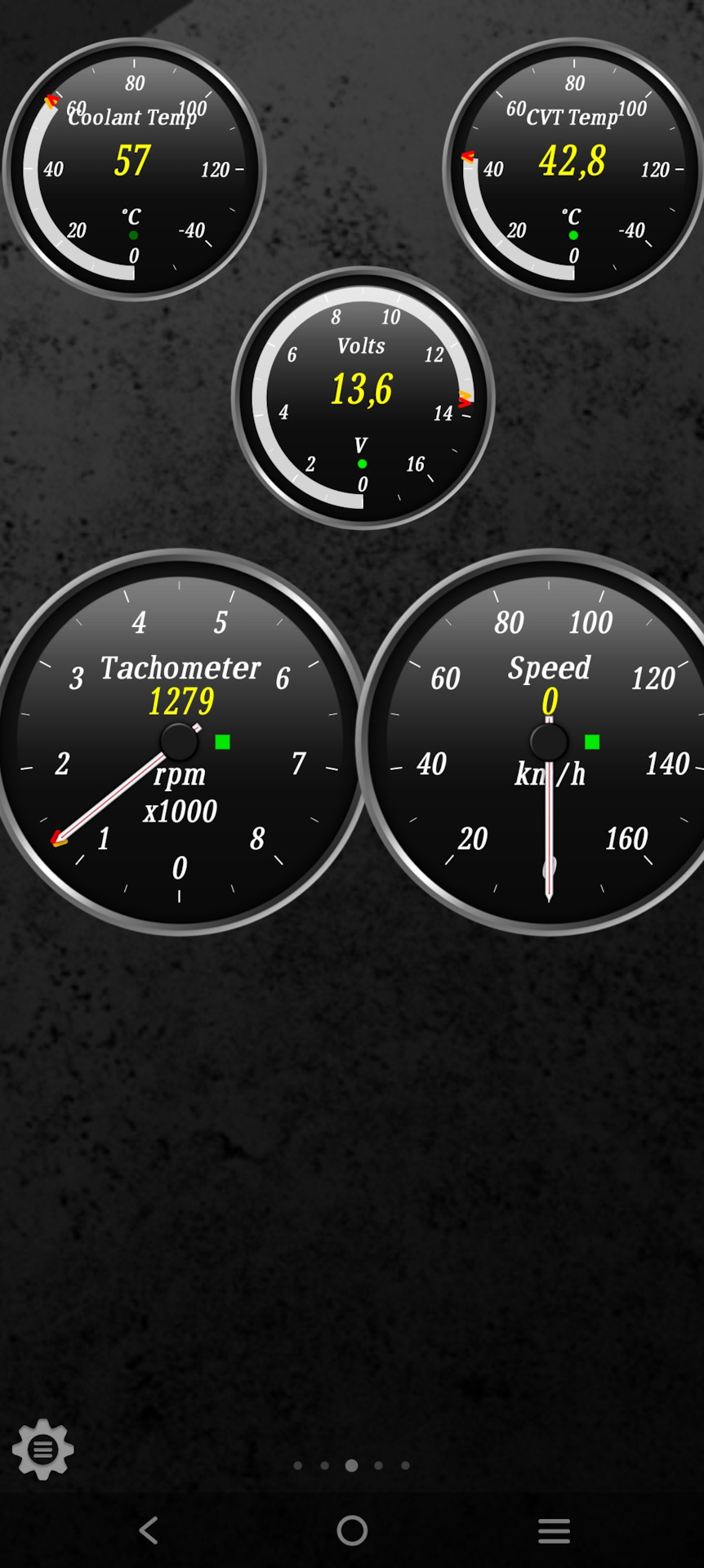This screenshot has width=704, height=1568.
Task: Go back with the system back button
Action: (x=149, y=1530)
